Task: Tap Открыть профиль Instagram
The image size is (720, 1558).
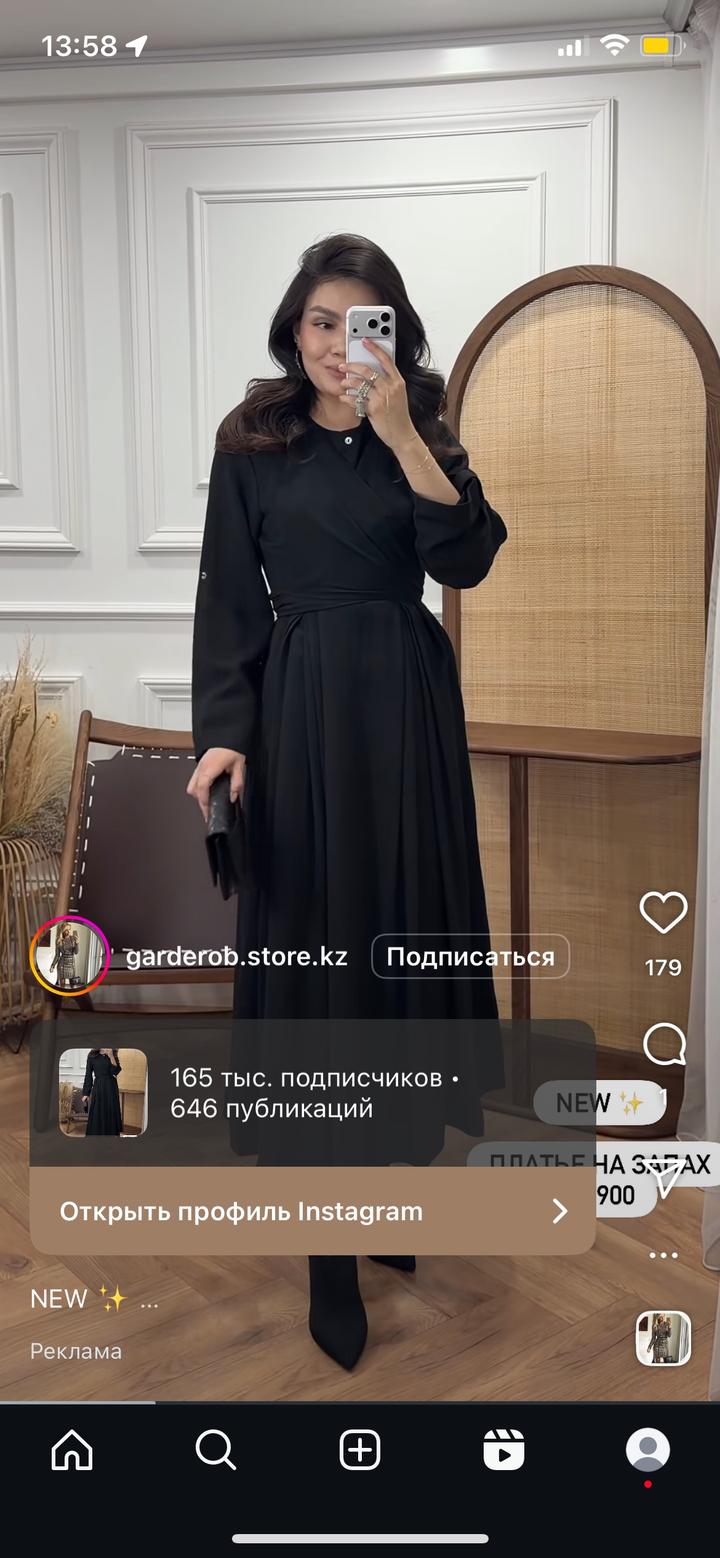Action: click(x=312, y=1211)
